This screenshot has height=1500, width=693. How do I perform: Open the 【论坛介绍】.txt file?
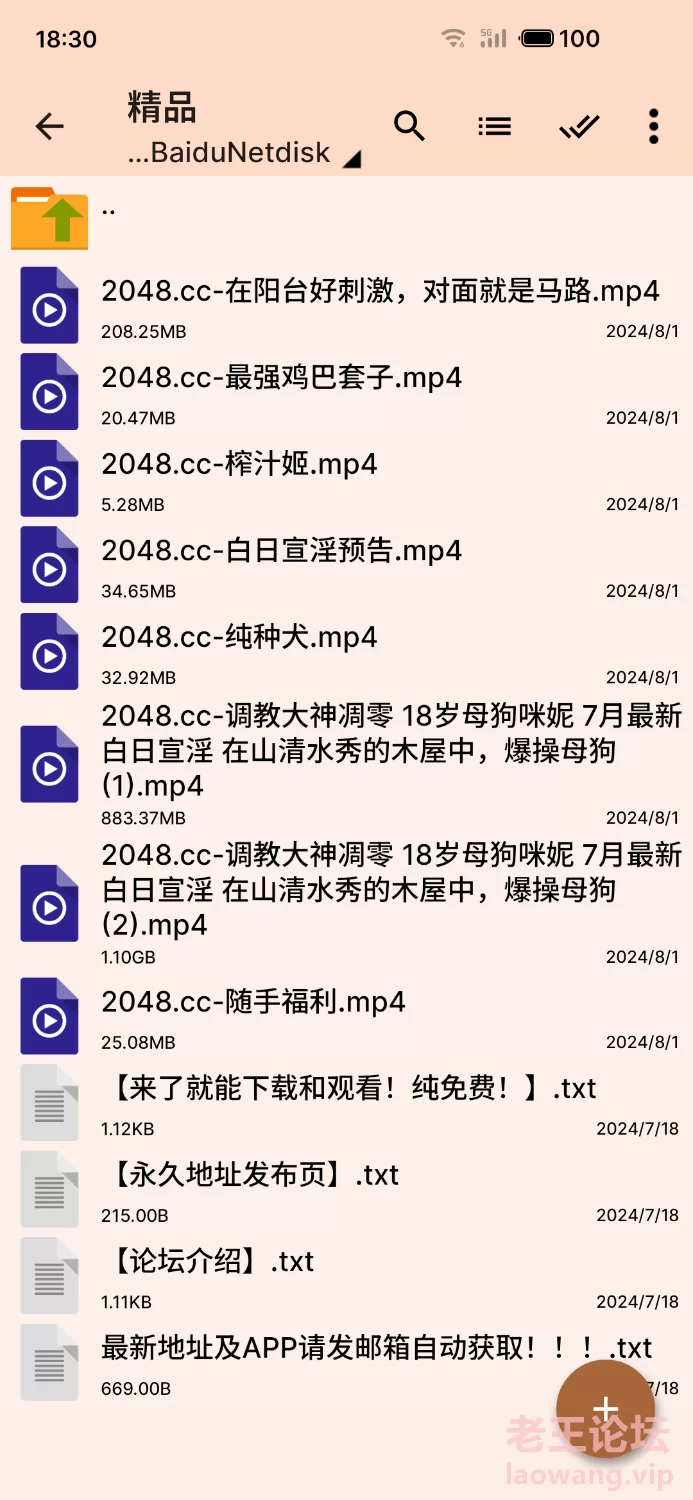[x=346, y=1276]
